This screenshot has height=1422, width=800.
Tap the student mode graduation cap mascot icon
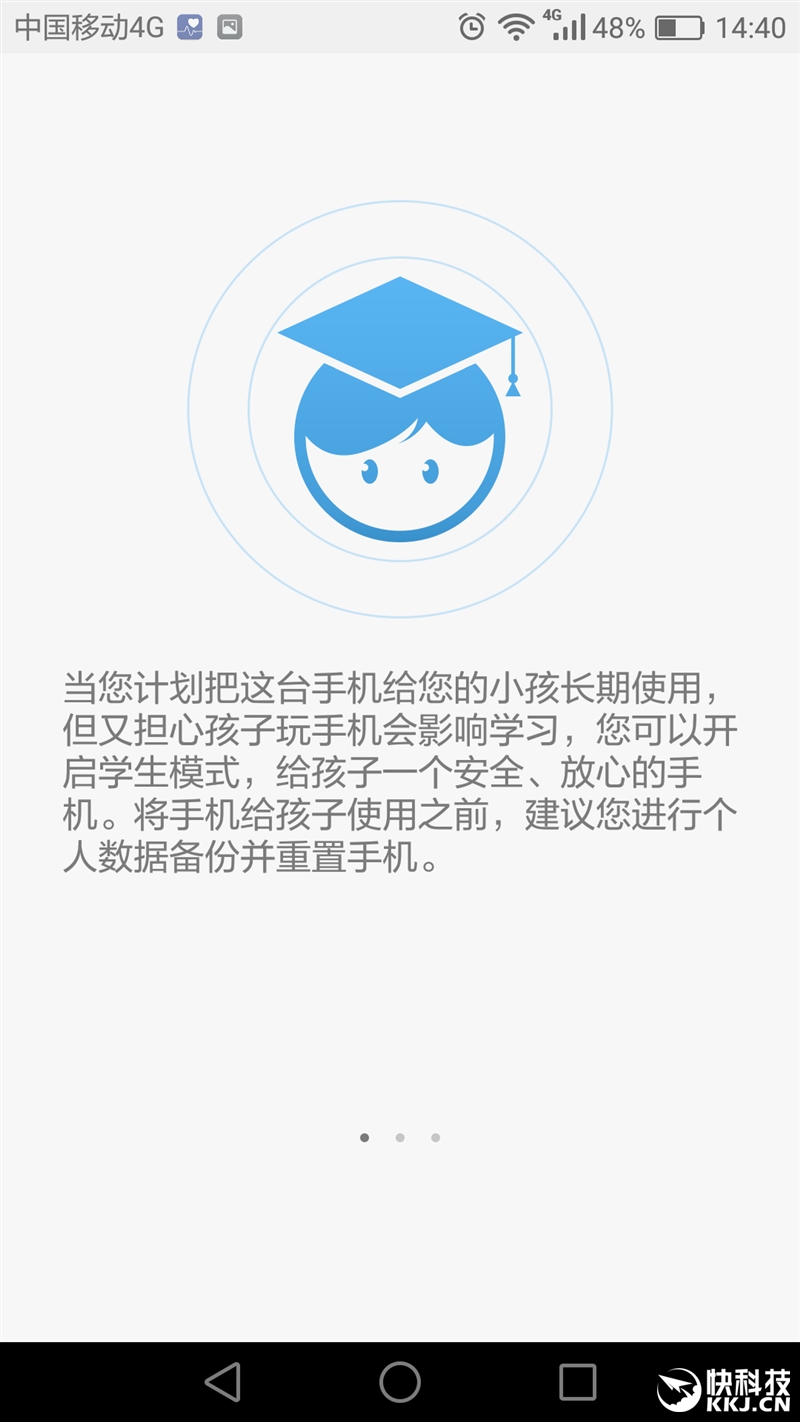coord(398,405)
